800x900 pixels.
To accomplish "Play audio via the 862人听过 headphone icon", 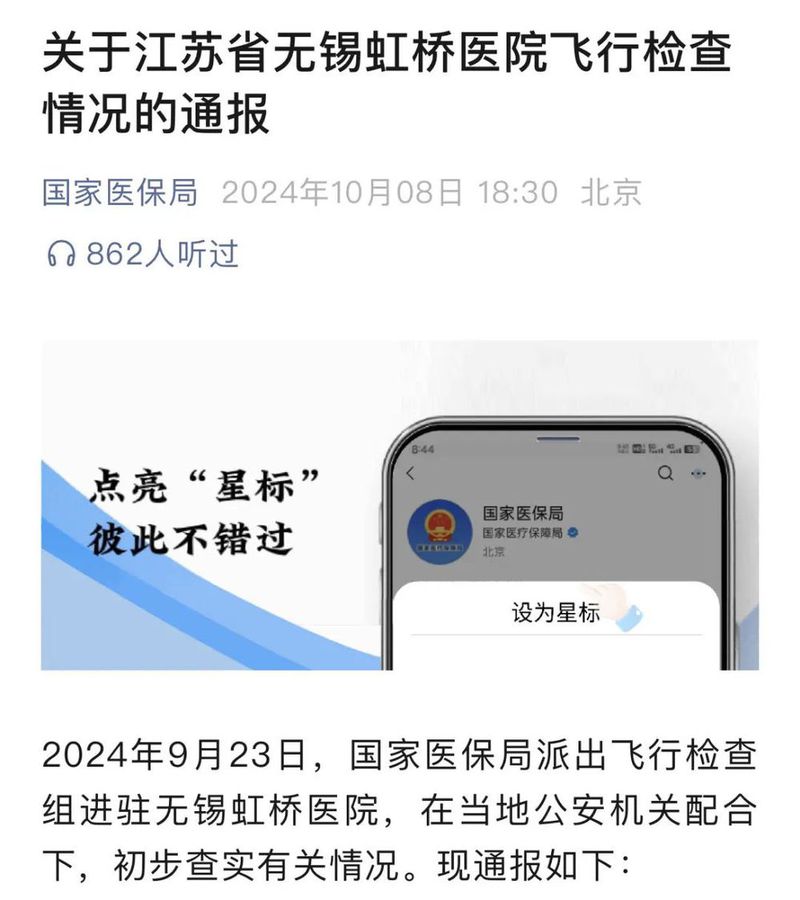I will [x=62, y=255].
